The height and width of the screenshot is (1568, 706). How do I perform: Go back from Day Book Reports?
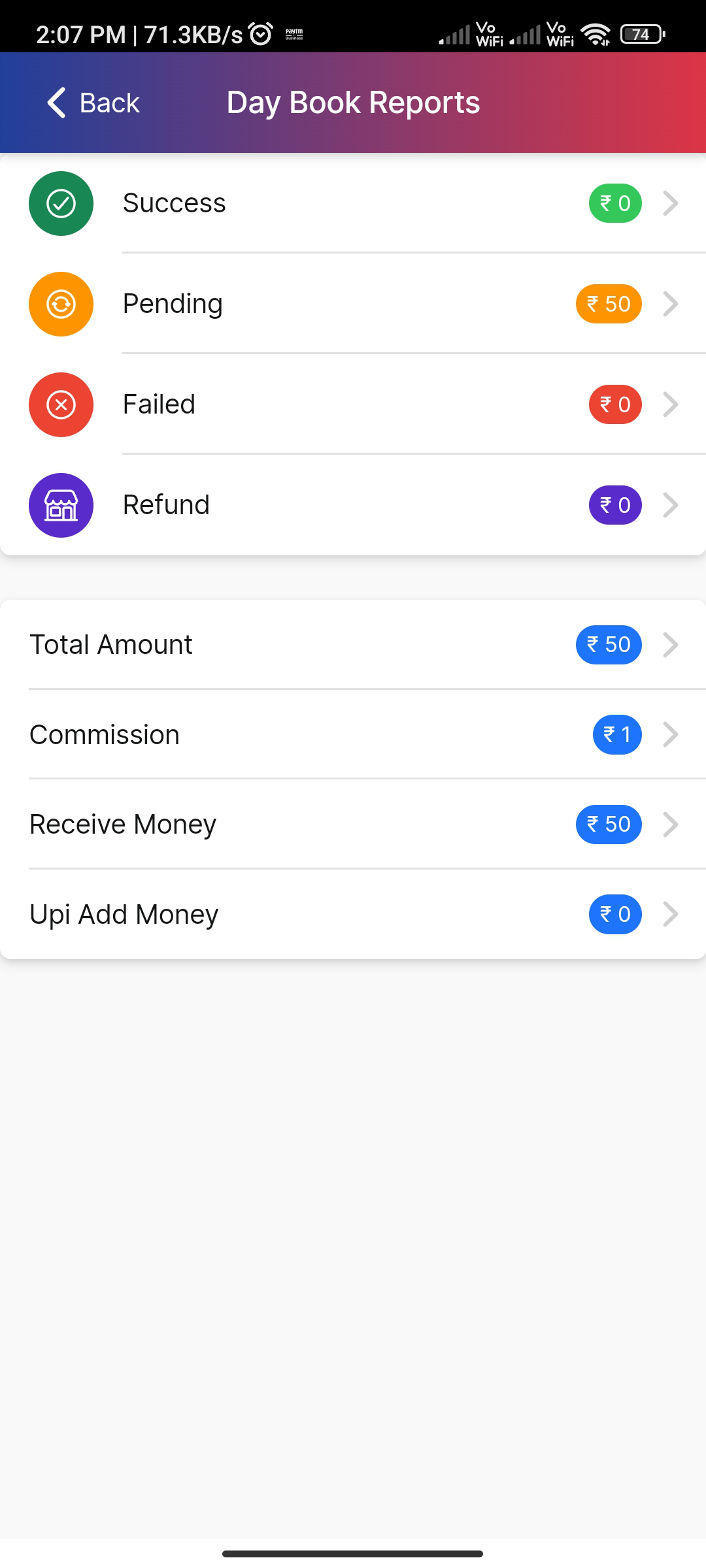pos(93,103)
